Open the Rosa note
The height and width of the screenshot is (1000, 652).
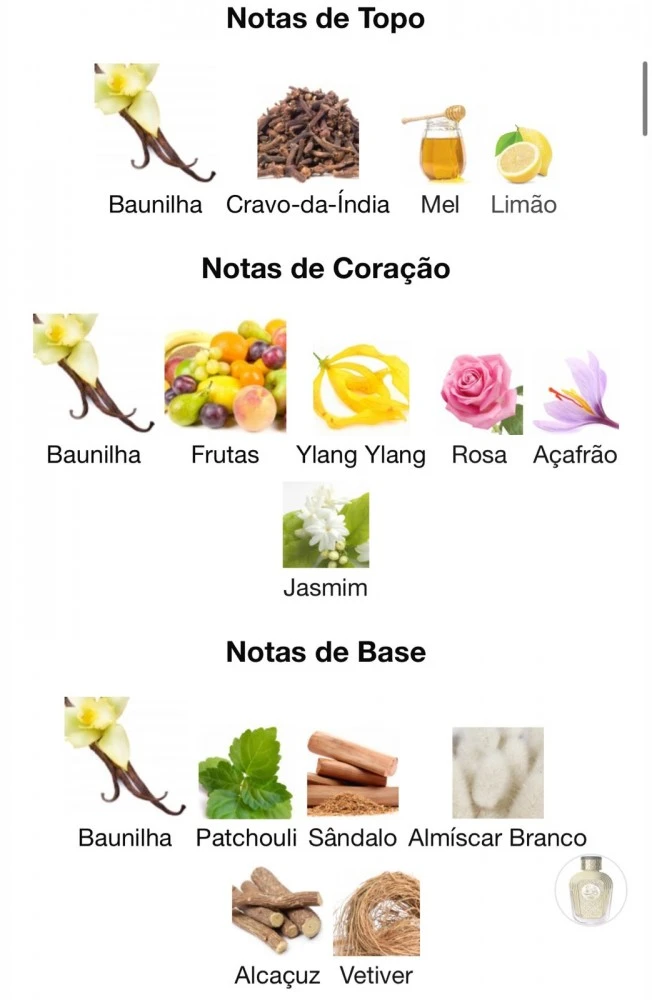480,390
